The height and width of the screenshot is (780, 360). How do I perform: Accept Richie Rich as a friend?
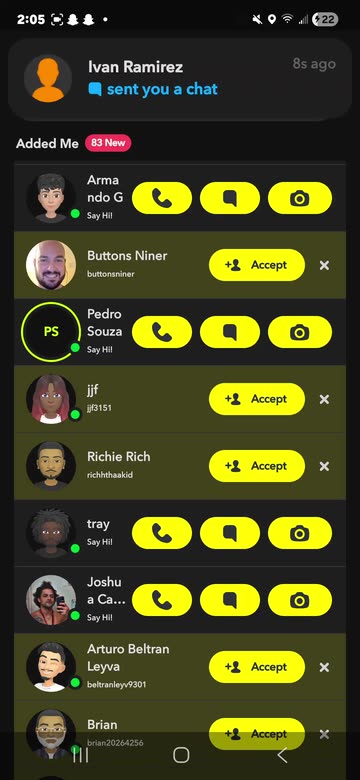pos(257,466)
